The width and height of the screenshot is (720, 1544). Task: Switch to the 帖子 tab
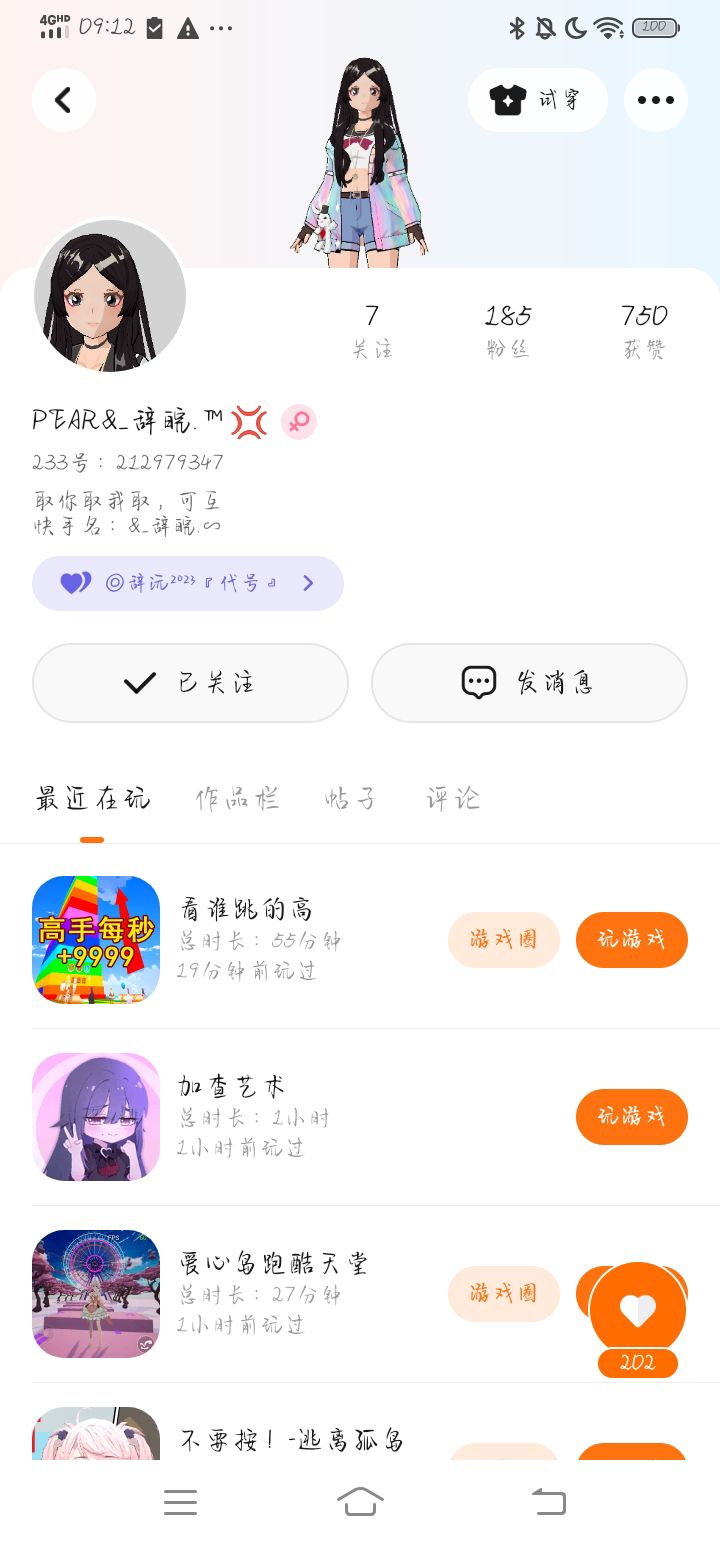coord(350,799)
